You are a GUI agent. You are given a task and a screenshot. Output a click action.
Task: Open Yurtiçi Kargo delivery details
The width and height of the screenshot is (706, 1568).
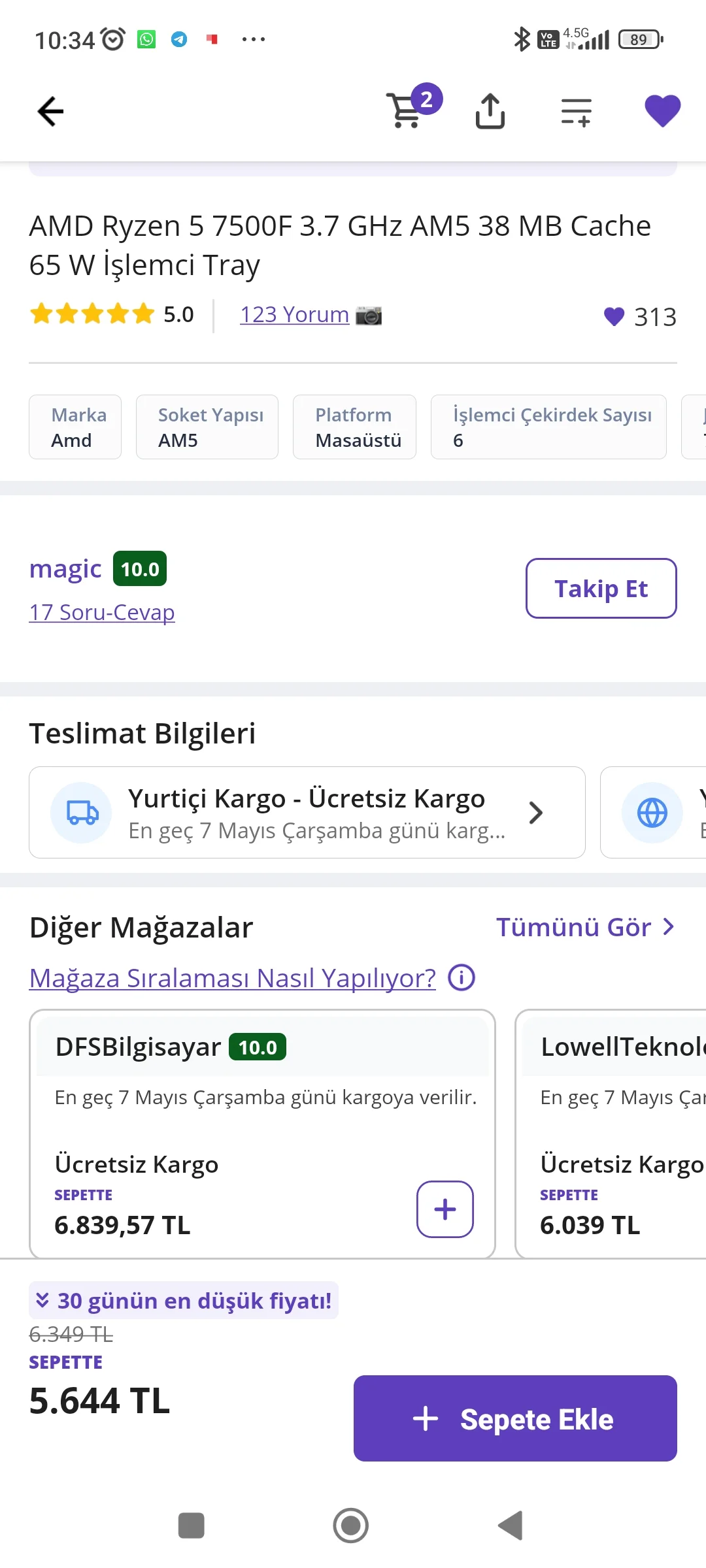coord(307,813)
